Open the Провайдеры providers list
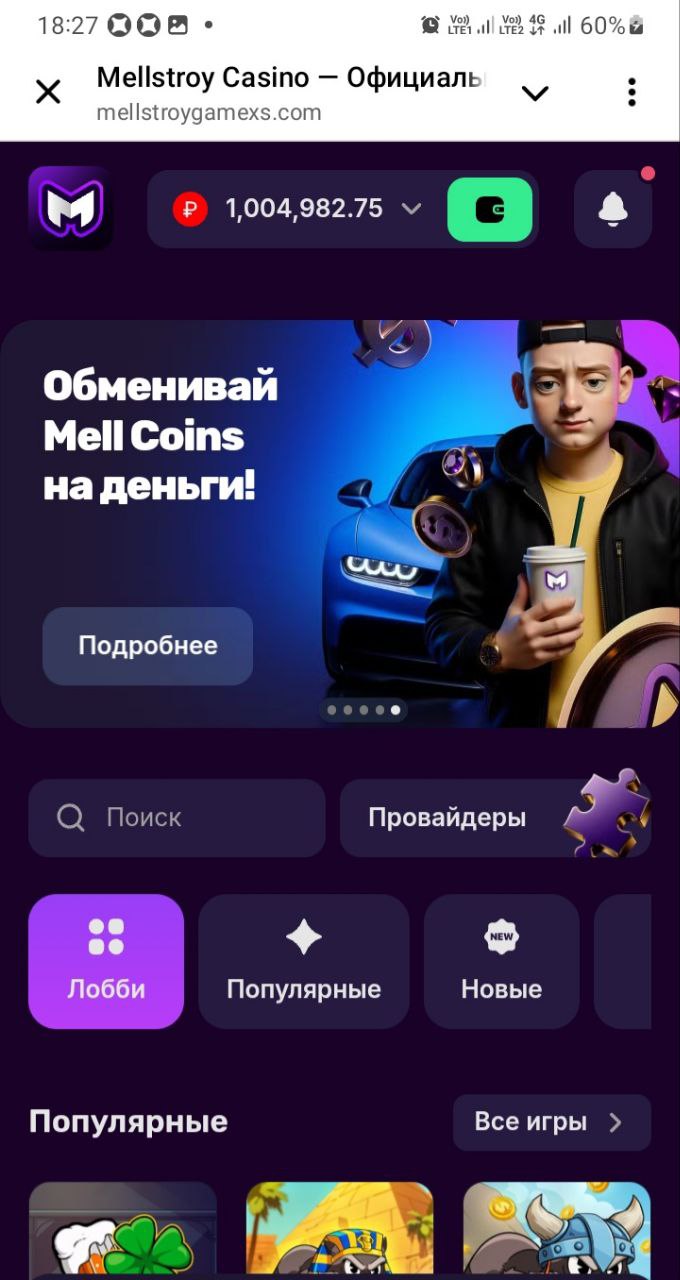680x1280 pixels. pos(495,818)
